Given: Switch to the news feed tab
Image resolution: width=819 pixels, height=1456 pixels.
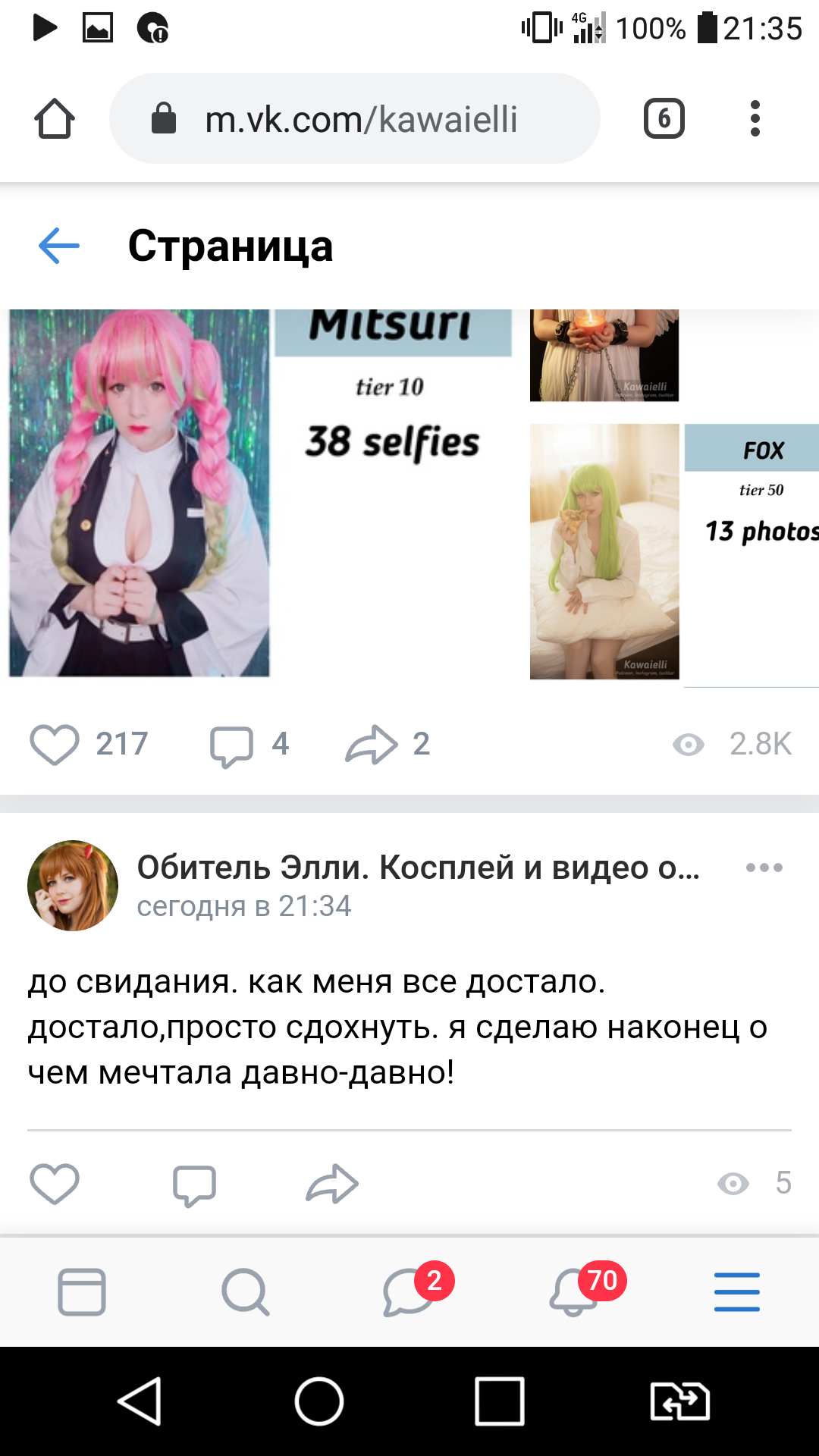Looking at the screenshot, I should coord(82,1291).
